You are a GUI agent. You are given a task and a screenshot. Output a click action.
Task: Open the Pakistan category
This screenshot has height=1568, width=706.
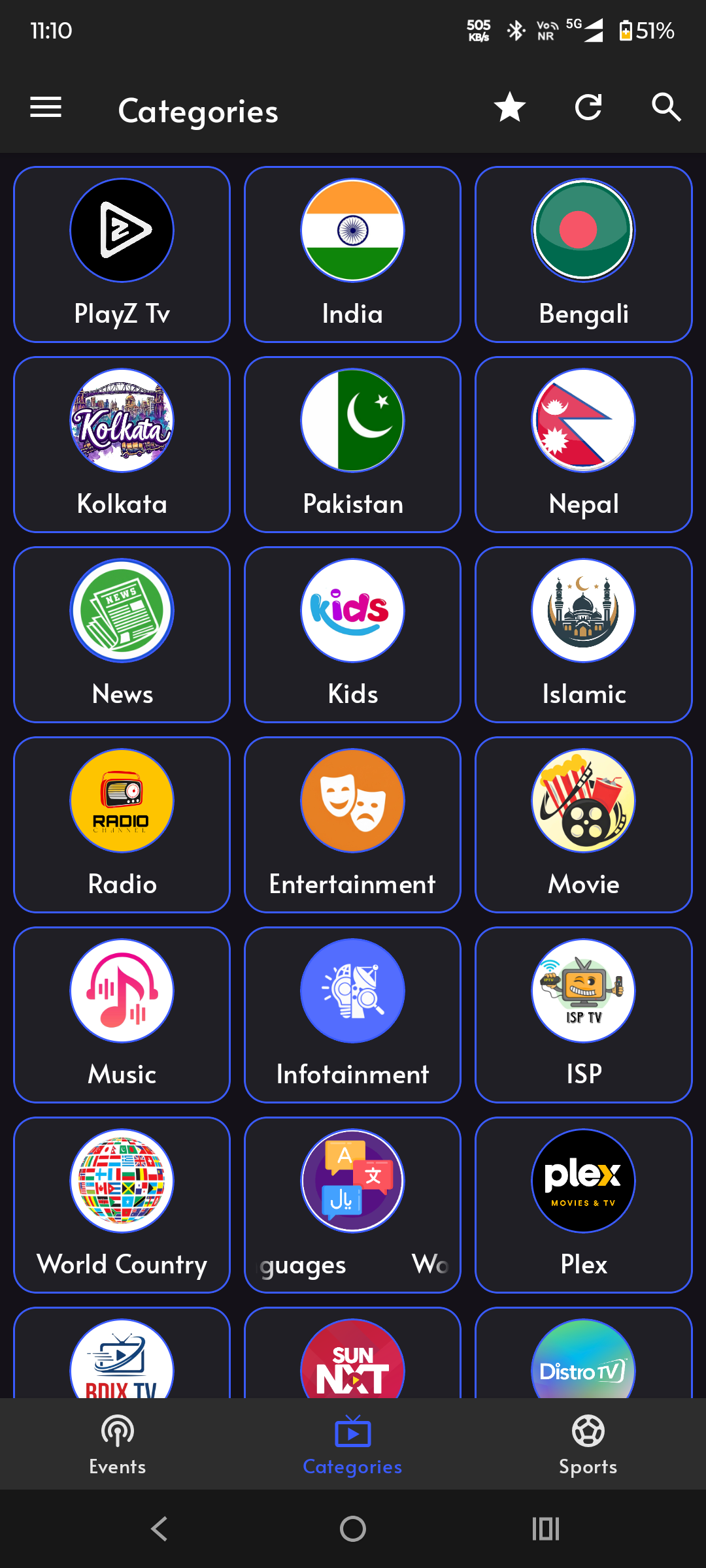click(352, 444)
